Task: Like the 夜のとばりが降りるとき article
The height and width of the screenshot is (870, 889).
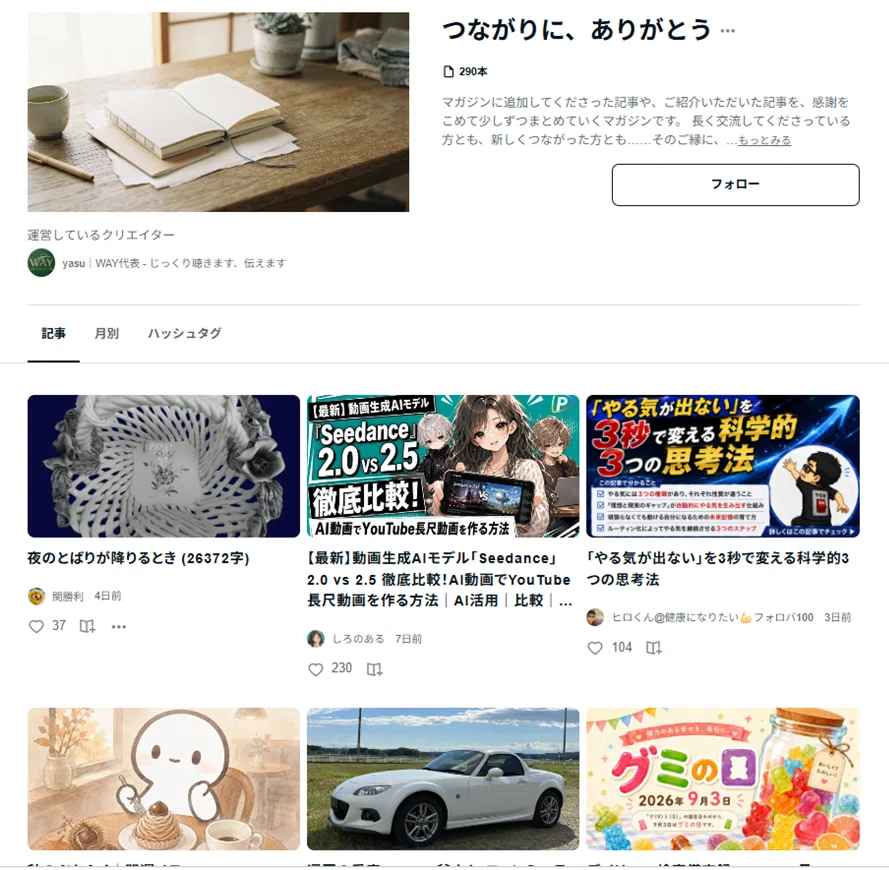Action: tap(36, 626)
